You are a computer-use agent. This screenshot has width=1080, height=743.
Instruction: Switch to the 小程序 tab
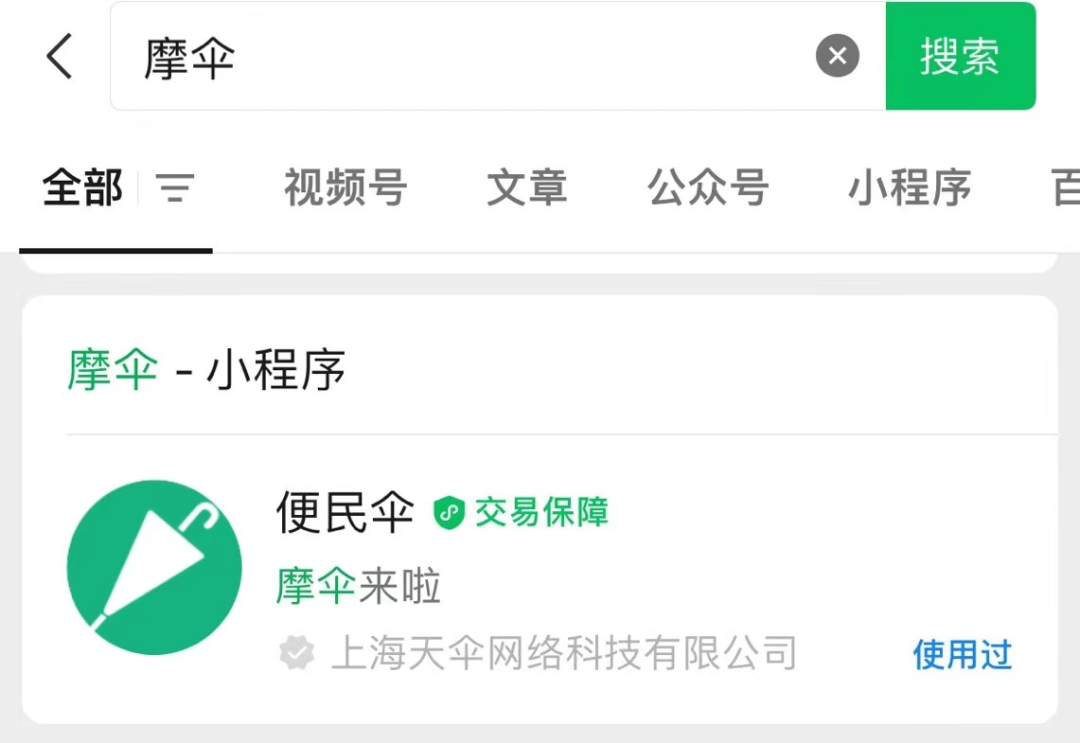(x=910, y=188)
